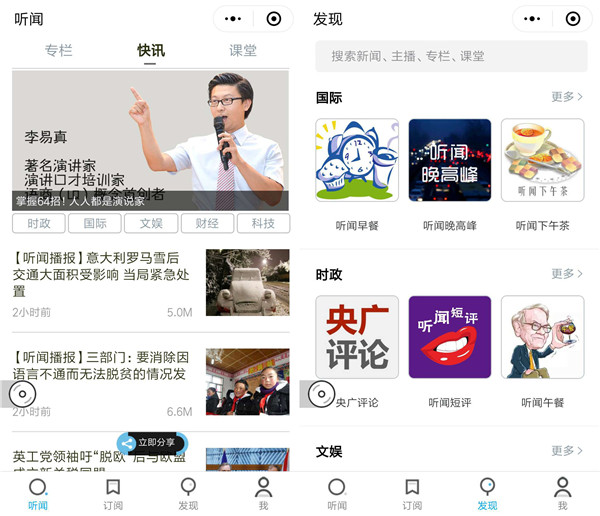View 更多 in the 时政 section
The image size is (600, 516).
(x=567, y=273)
